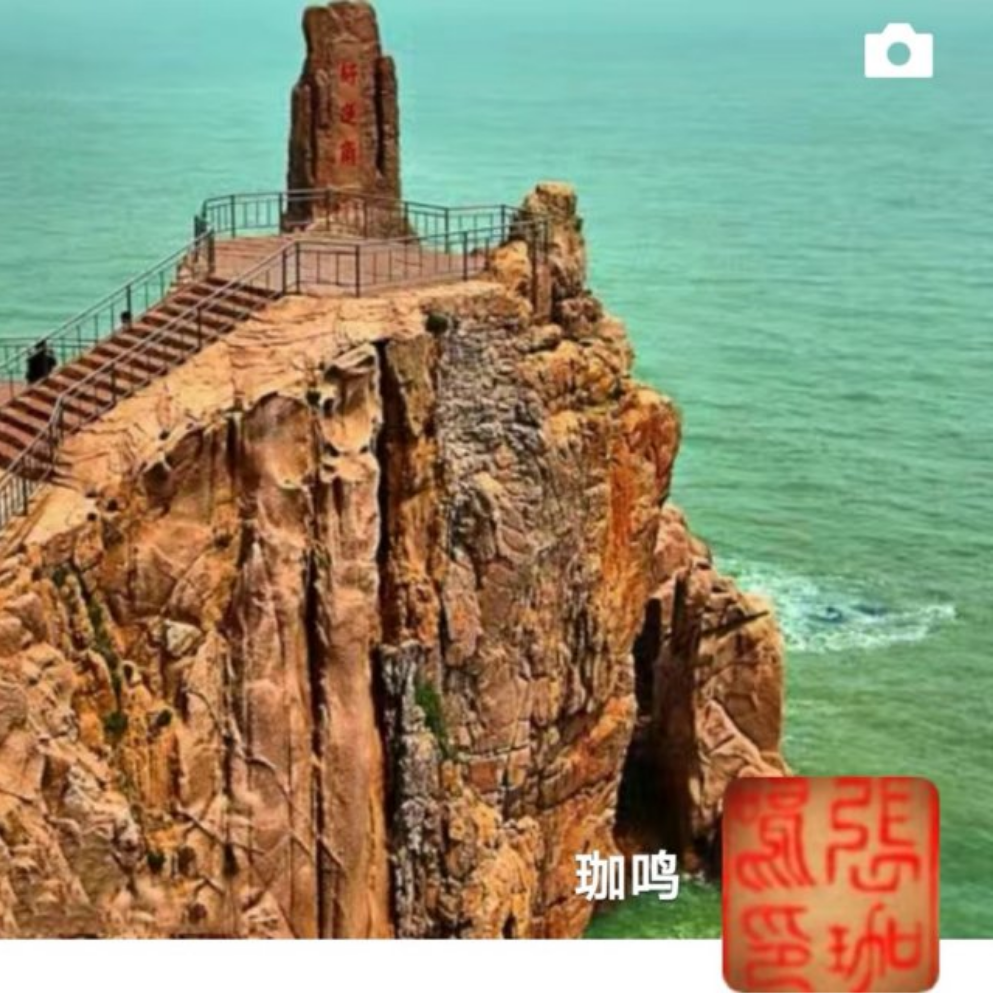Screen dimensions: 993x993
Task: Open the camera icon to post a moment
Action: click(x=898, y=51)
